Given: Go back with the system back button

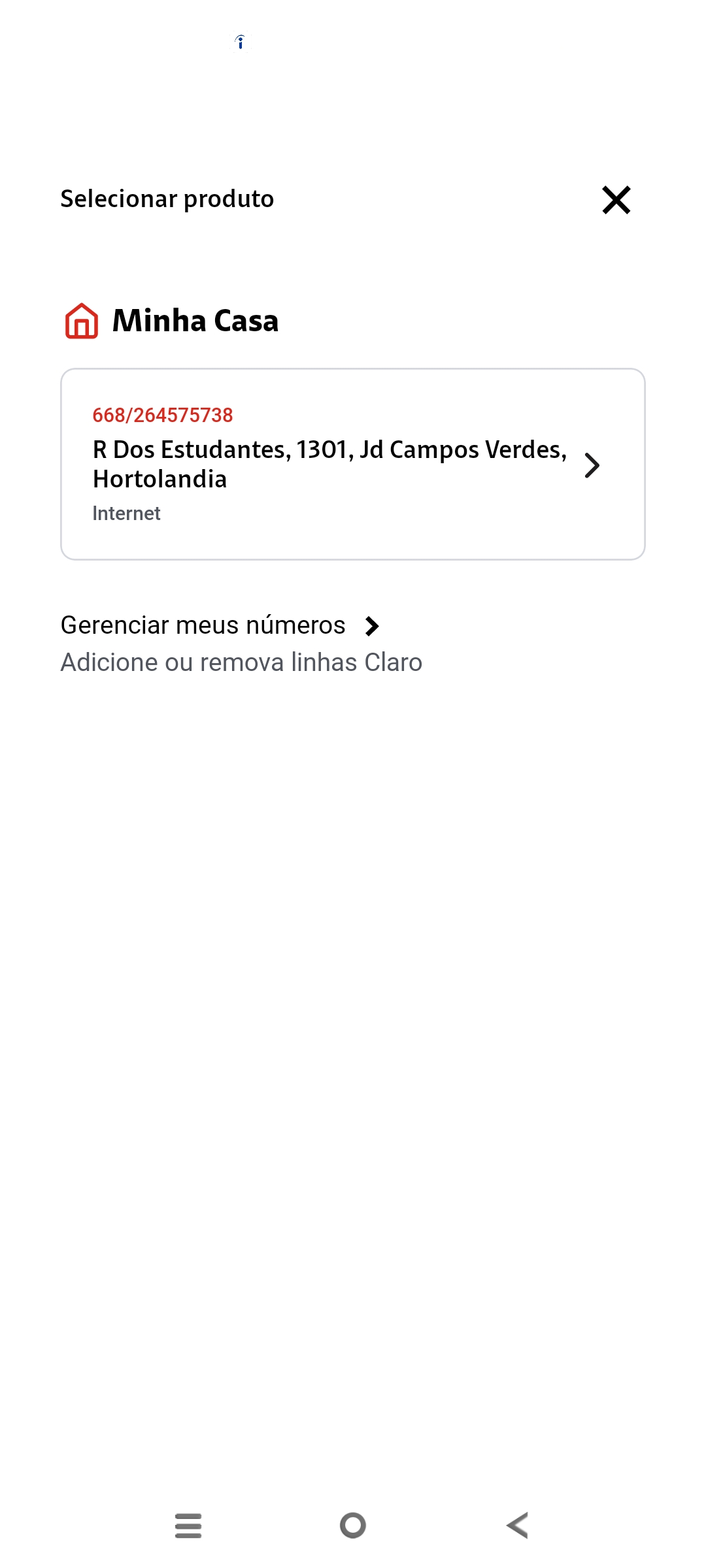Looking at the screenshot, I should pos(517,1526).
